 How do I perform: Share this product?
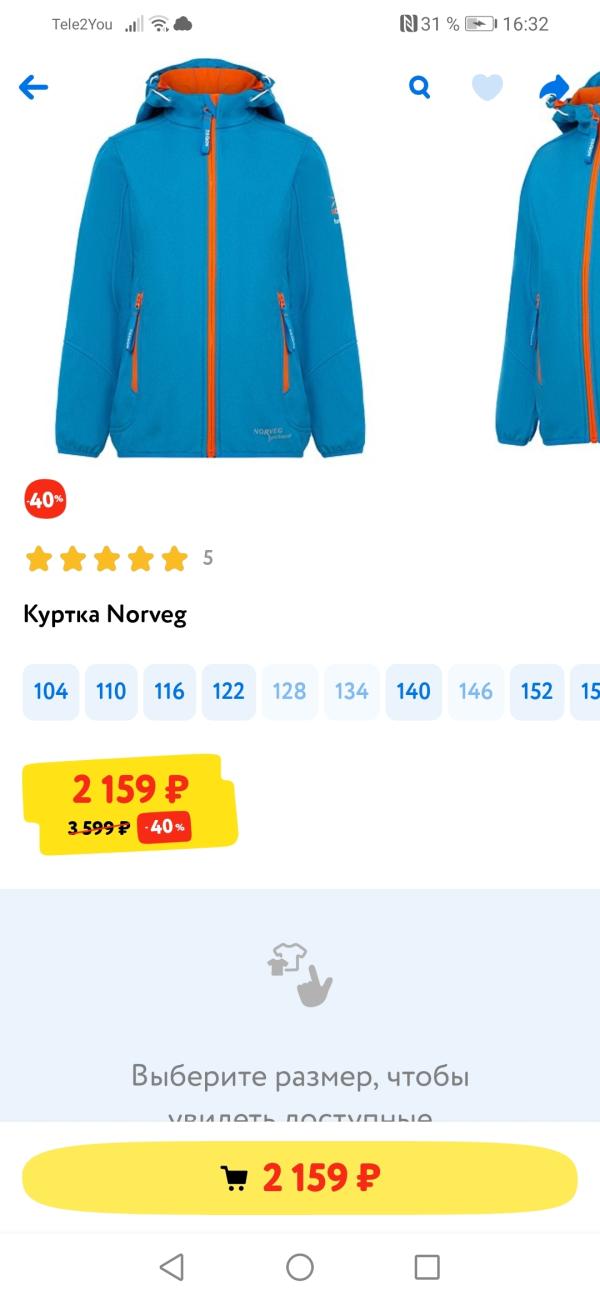tap(553, 89)
